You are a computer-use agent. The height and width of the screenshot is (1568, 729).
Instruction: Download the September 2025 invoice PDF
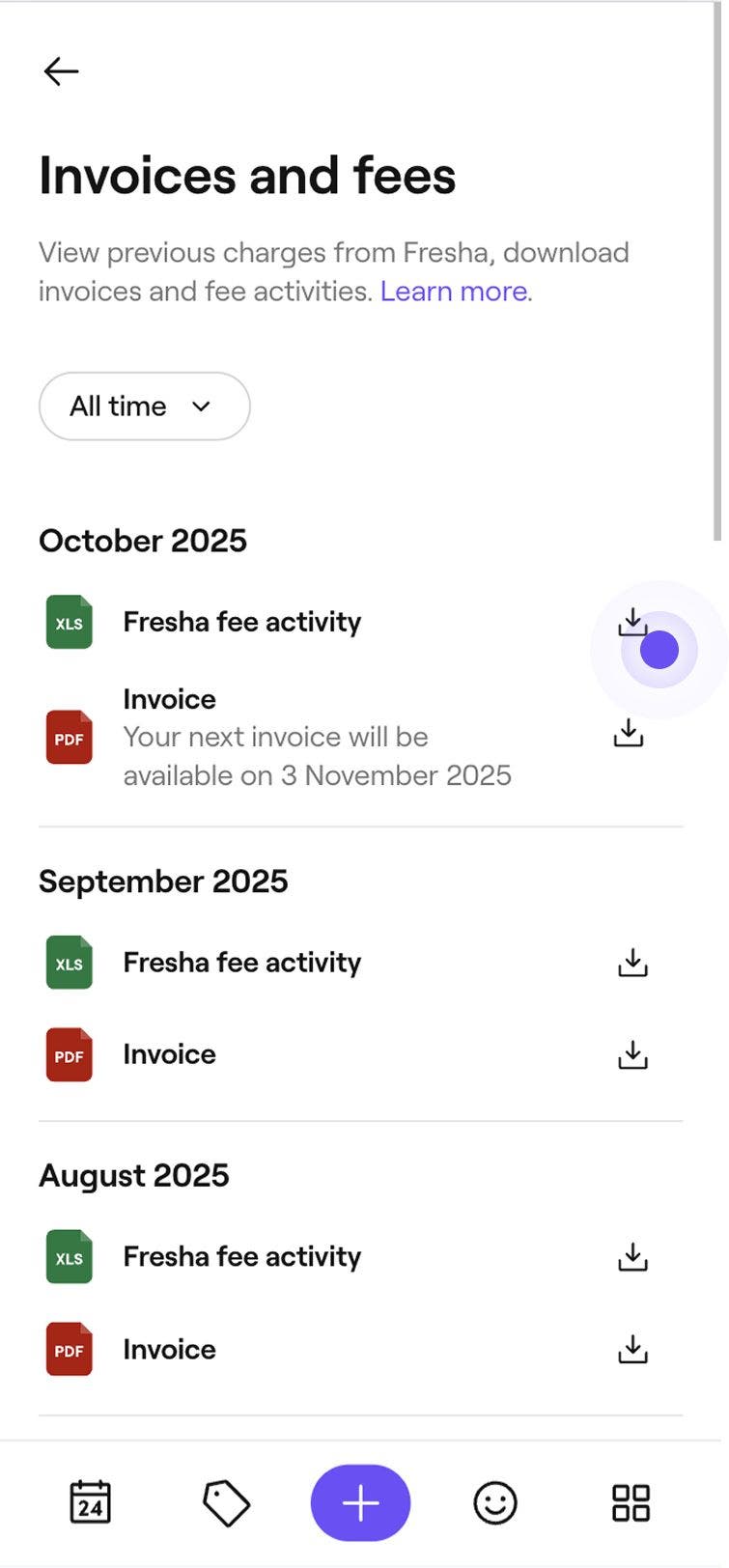pos(632,1055)
